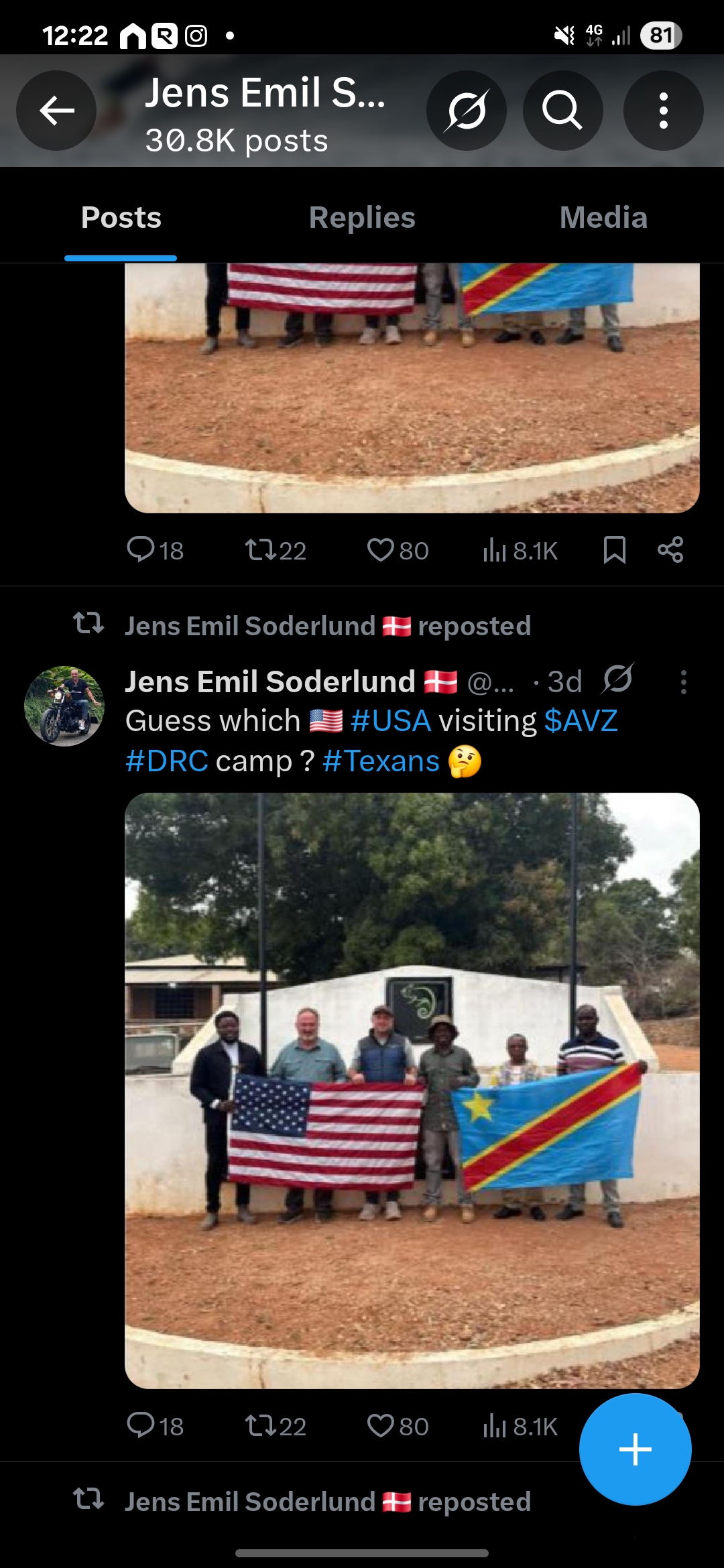Switch to the Media tab
724x1568 pixels.
tap(603, 218)
